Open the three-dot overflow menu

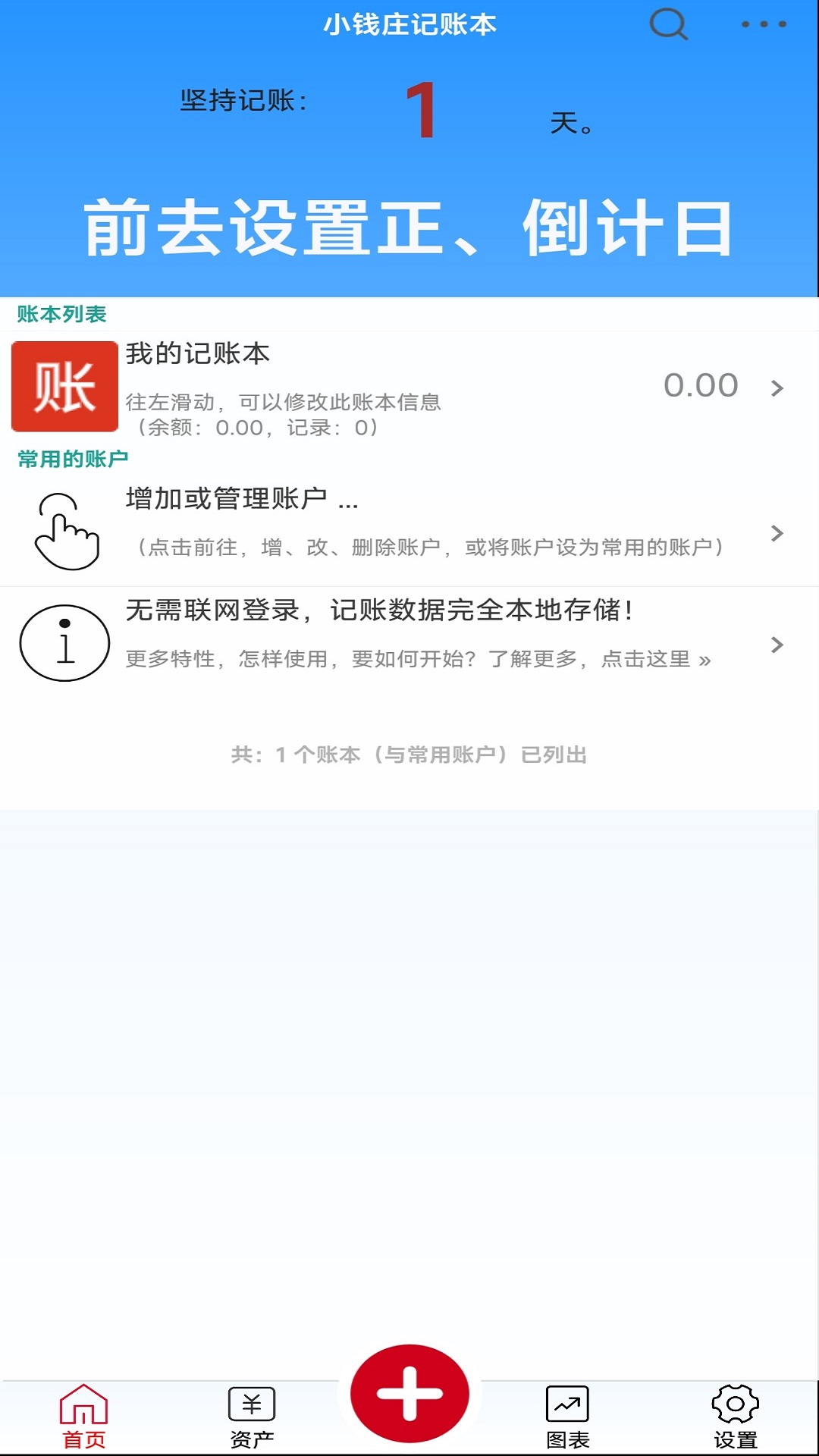point(764,24)
